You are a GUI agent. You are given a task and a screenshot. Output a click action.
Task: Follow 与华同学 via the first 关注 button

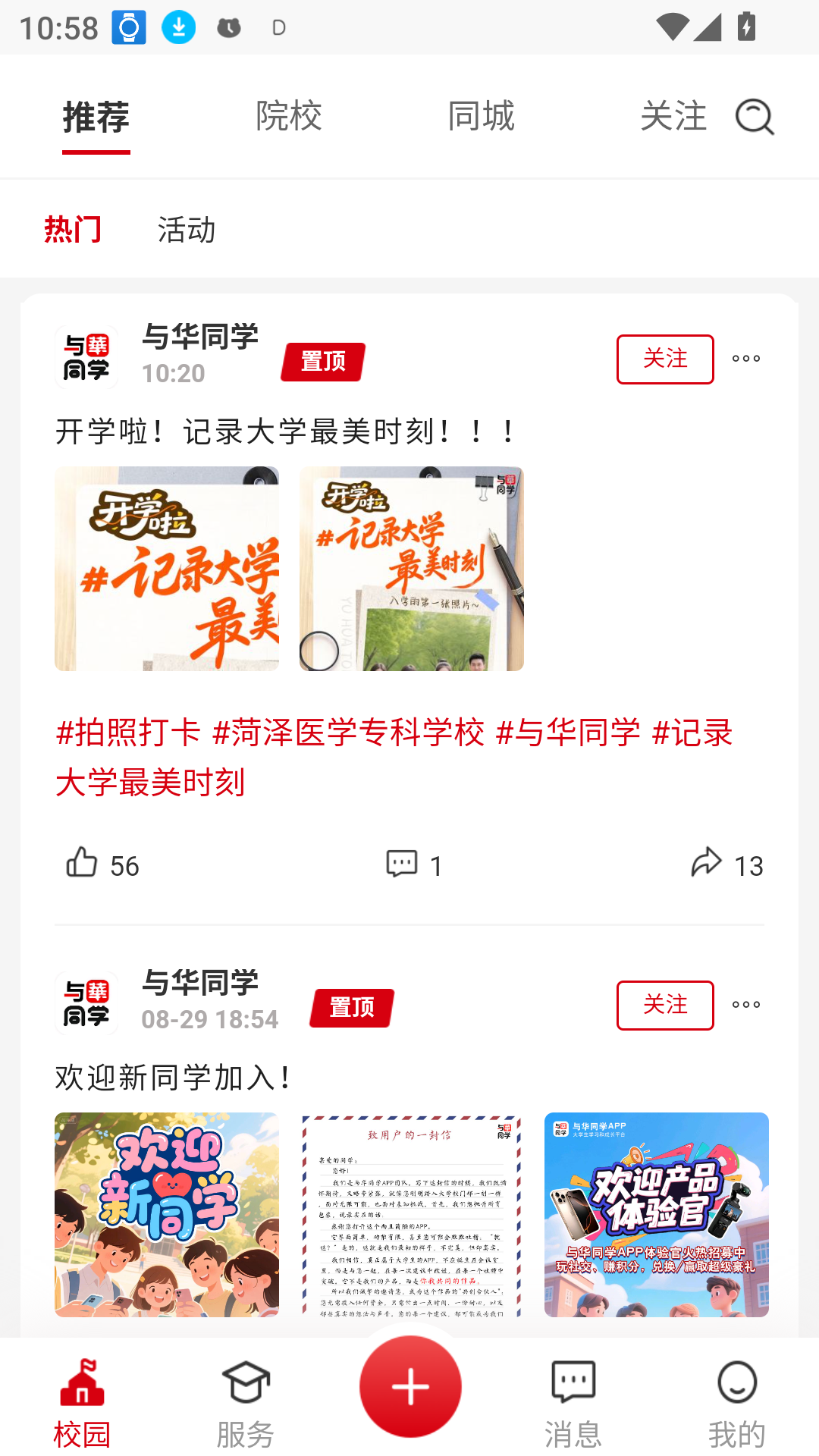pyautogui.click(x=665, y=359)
